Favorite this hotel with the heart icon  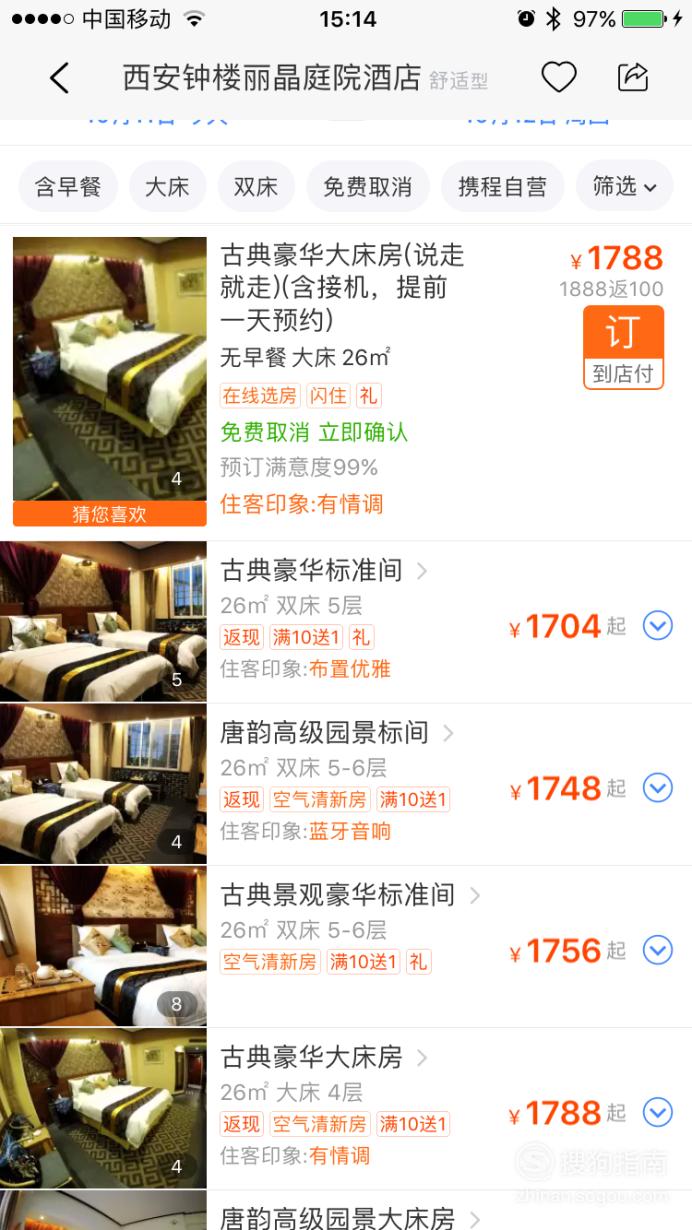pyautogui.click(x=559, y=77)
